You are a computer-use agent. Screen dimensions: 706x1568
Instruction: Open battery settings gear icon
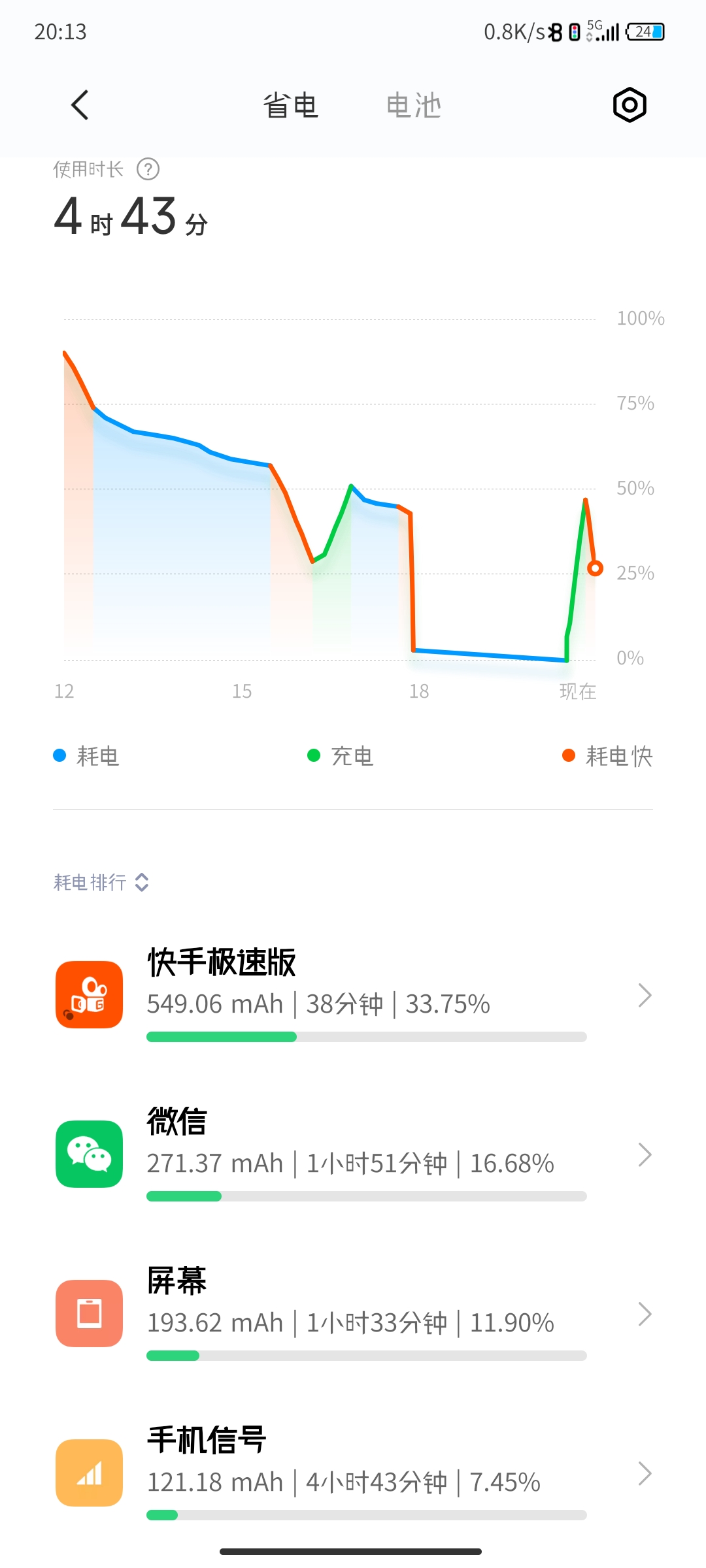[x=630, y=105]
